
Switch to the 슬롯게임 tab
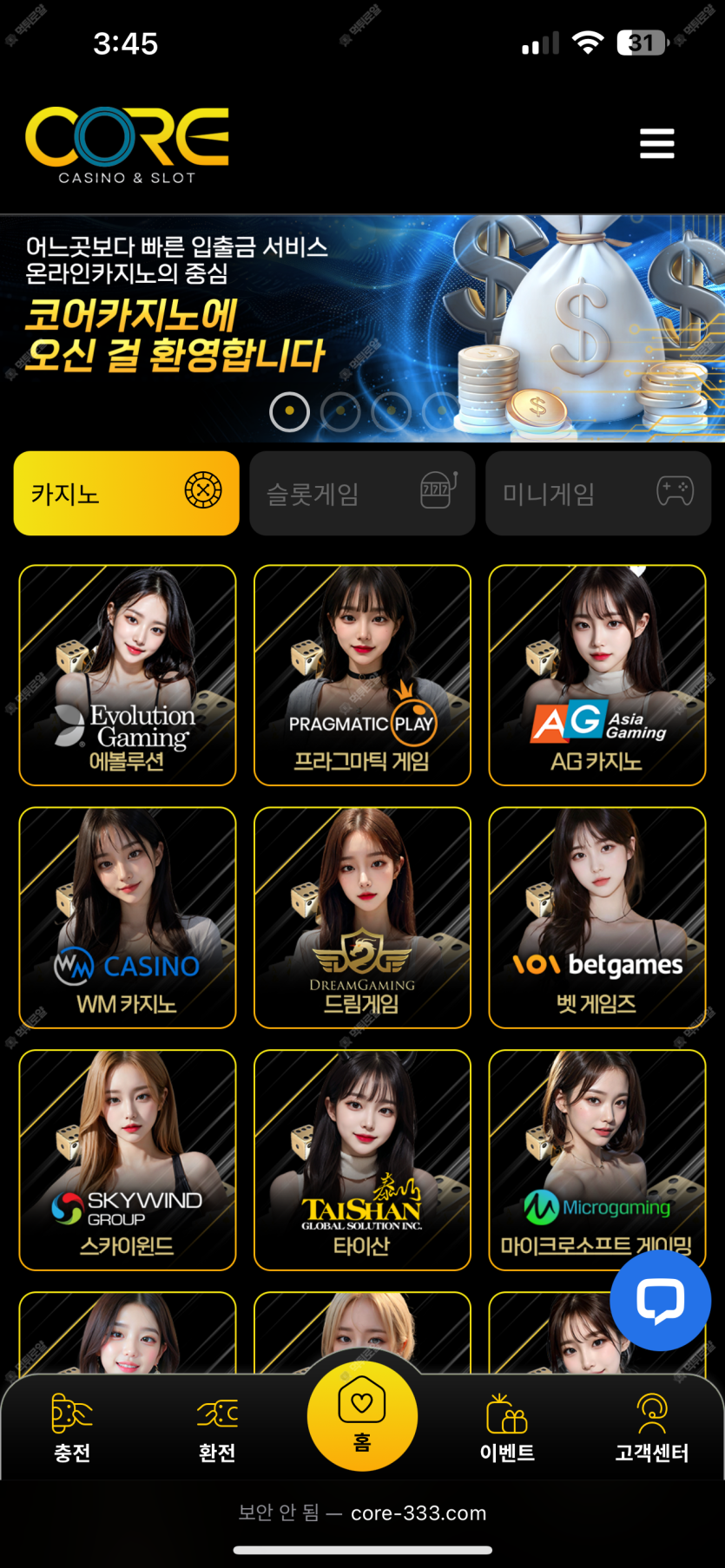point(362,493)
